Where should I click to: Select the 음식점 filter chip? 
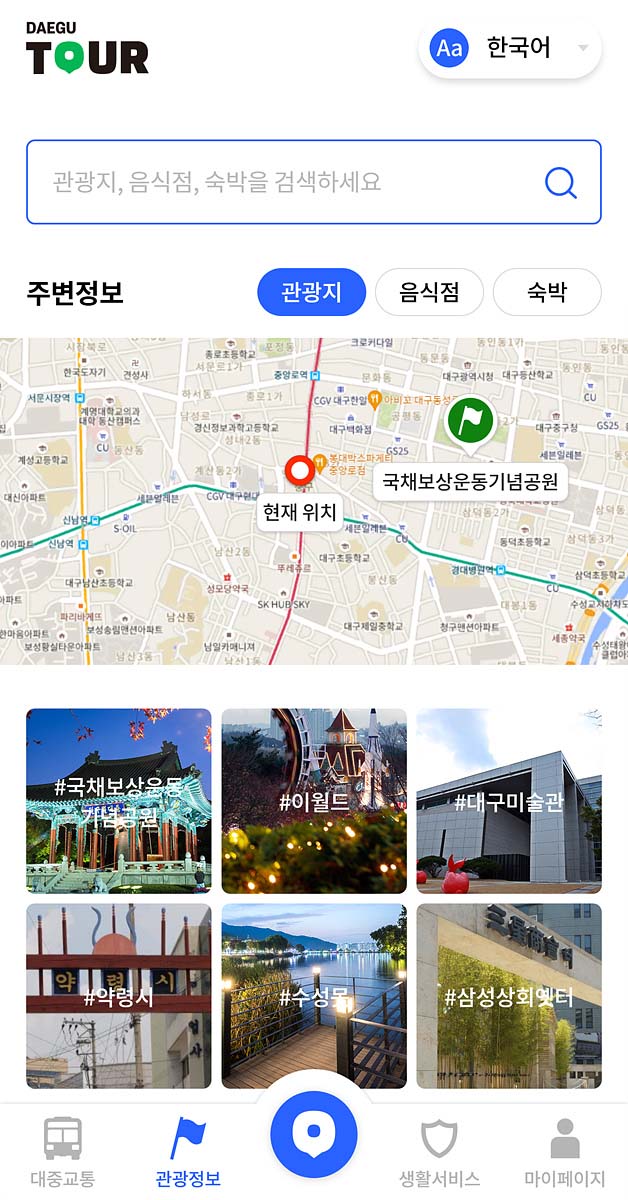click(429, 292)
